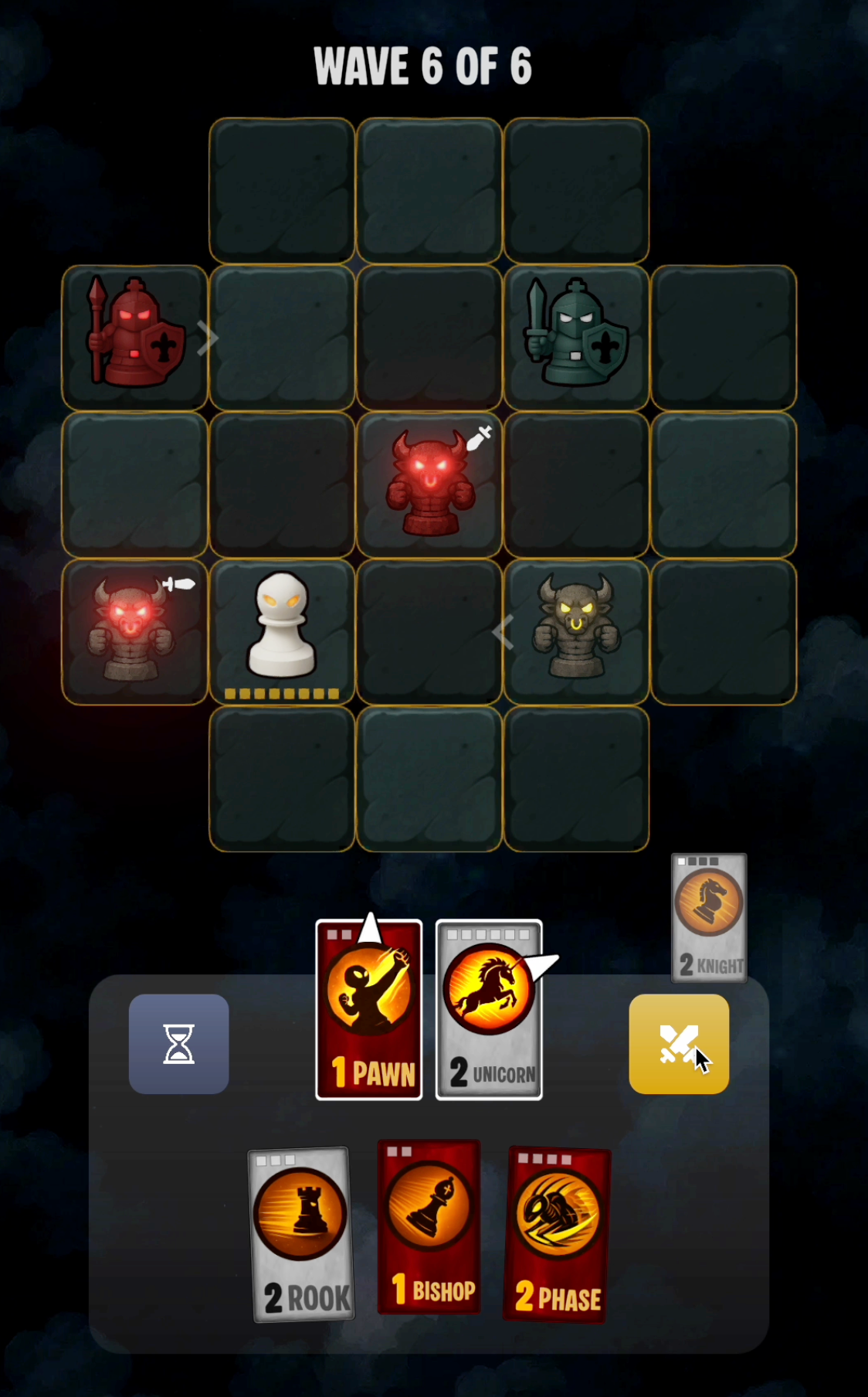The height and width of the screenshot is (1397, 868).
Task: Select the 1 Pawn card
Action: 369,1010
